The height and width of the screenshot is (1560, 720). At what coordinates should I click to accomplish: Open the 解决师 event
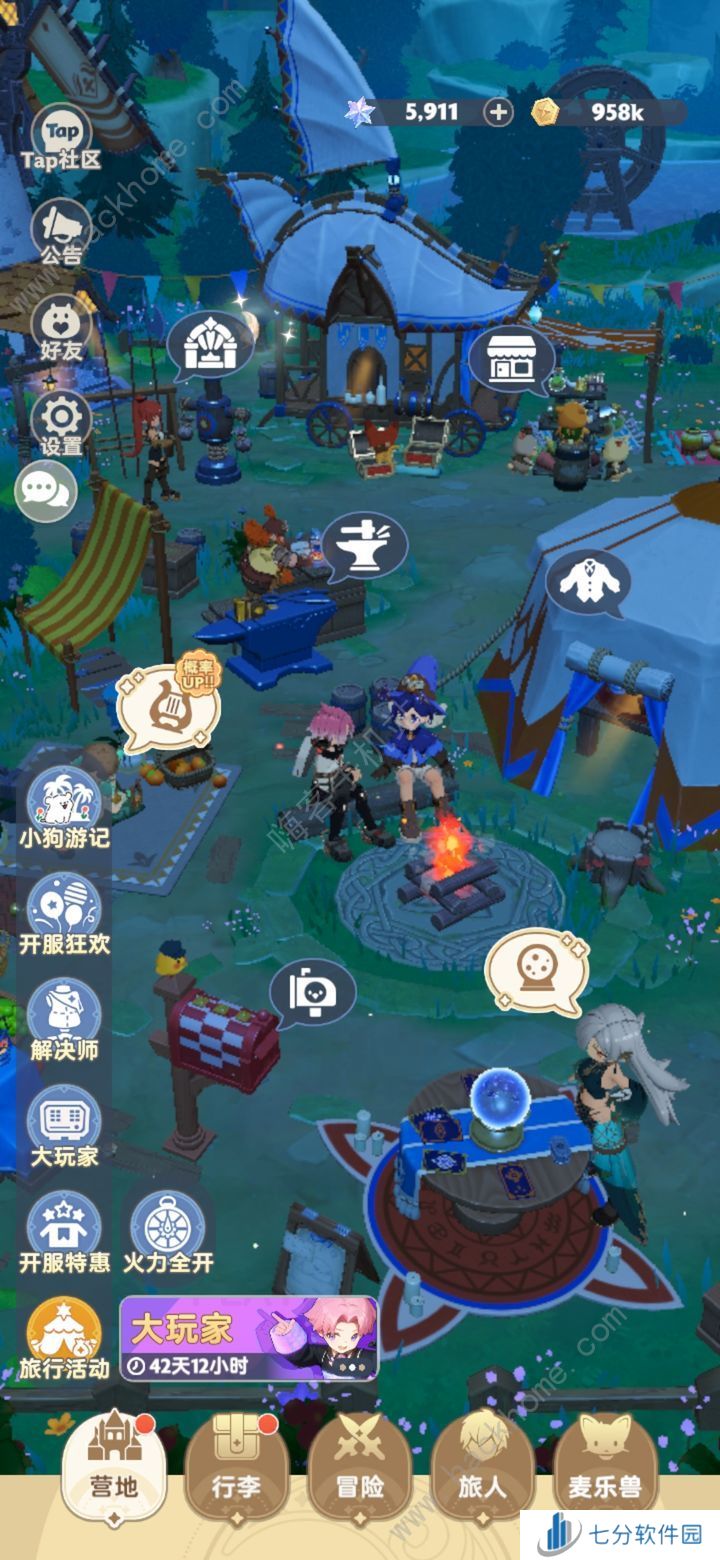(x=64, y=1018)
